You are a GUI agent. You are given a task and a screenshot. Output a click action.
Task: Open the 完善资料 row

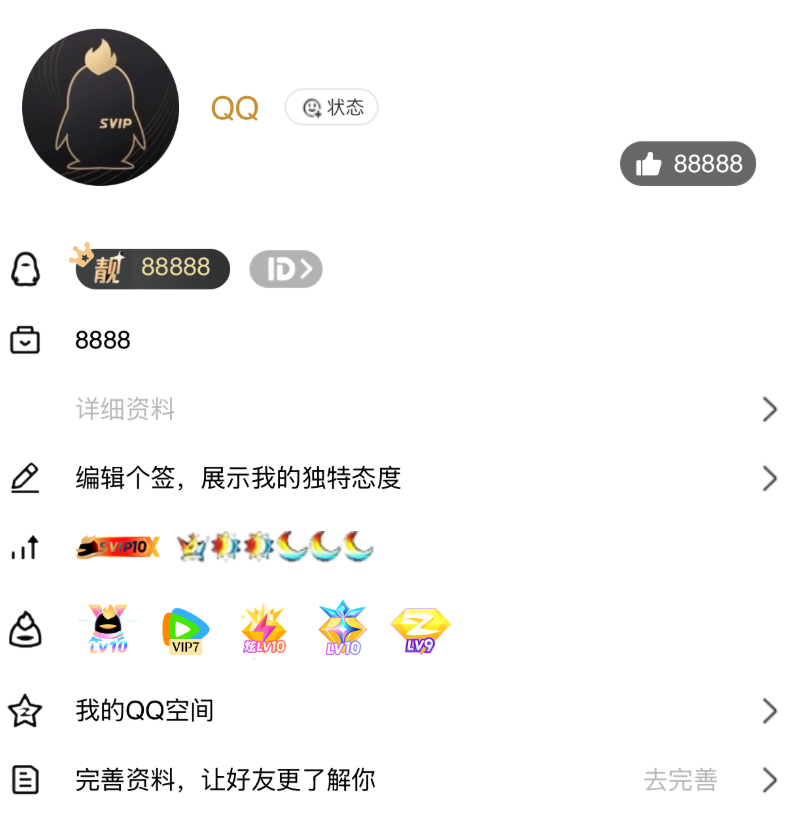225,780
